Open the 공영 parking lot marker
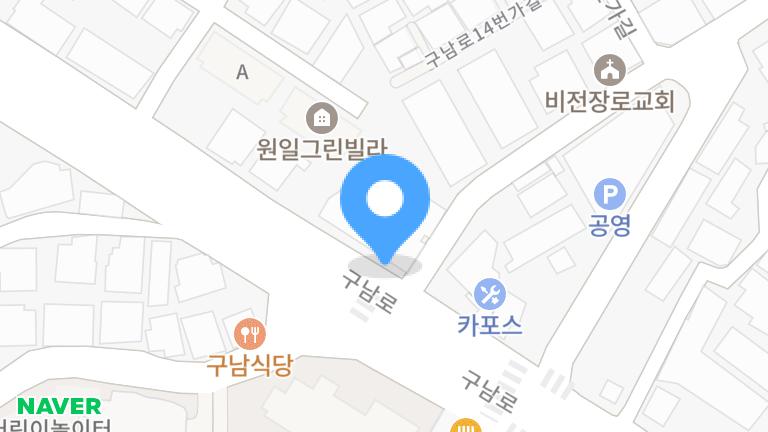This screenshot has height=432, width=768. pyautogui.click(x=608, y=193)
